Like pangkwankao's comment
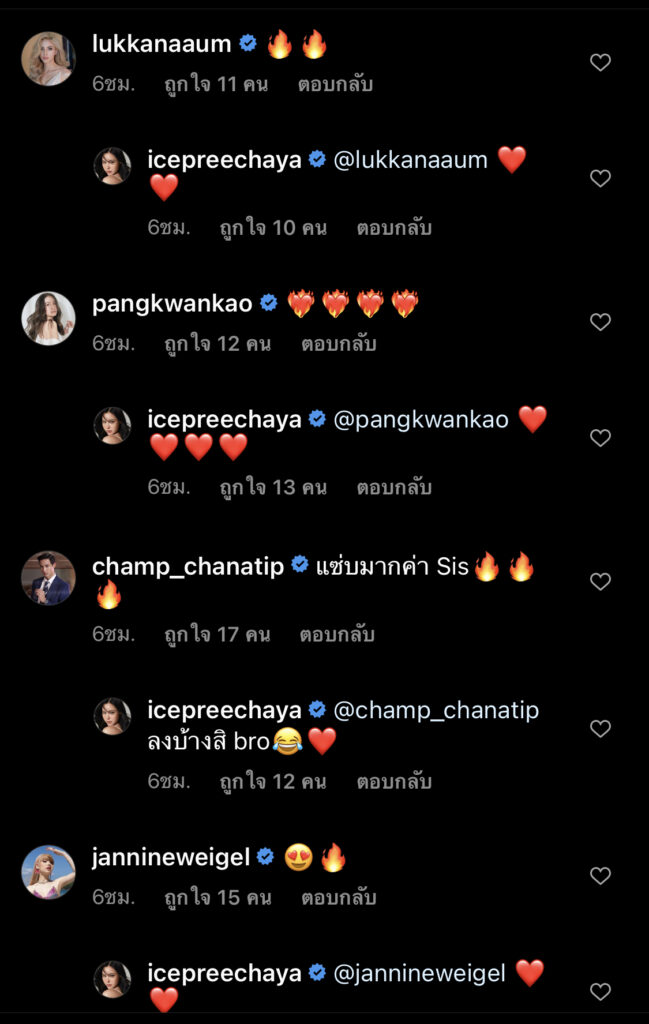This screenshot has width=649, height=1024. pos(600,322)
